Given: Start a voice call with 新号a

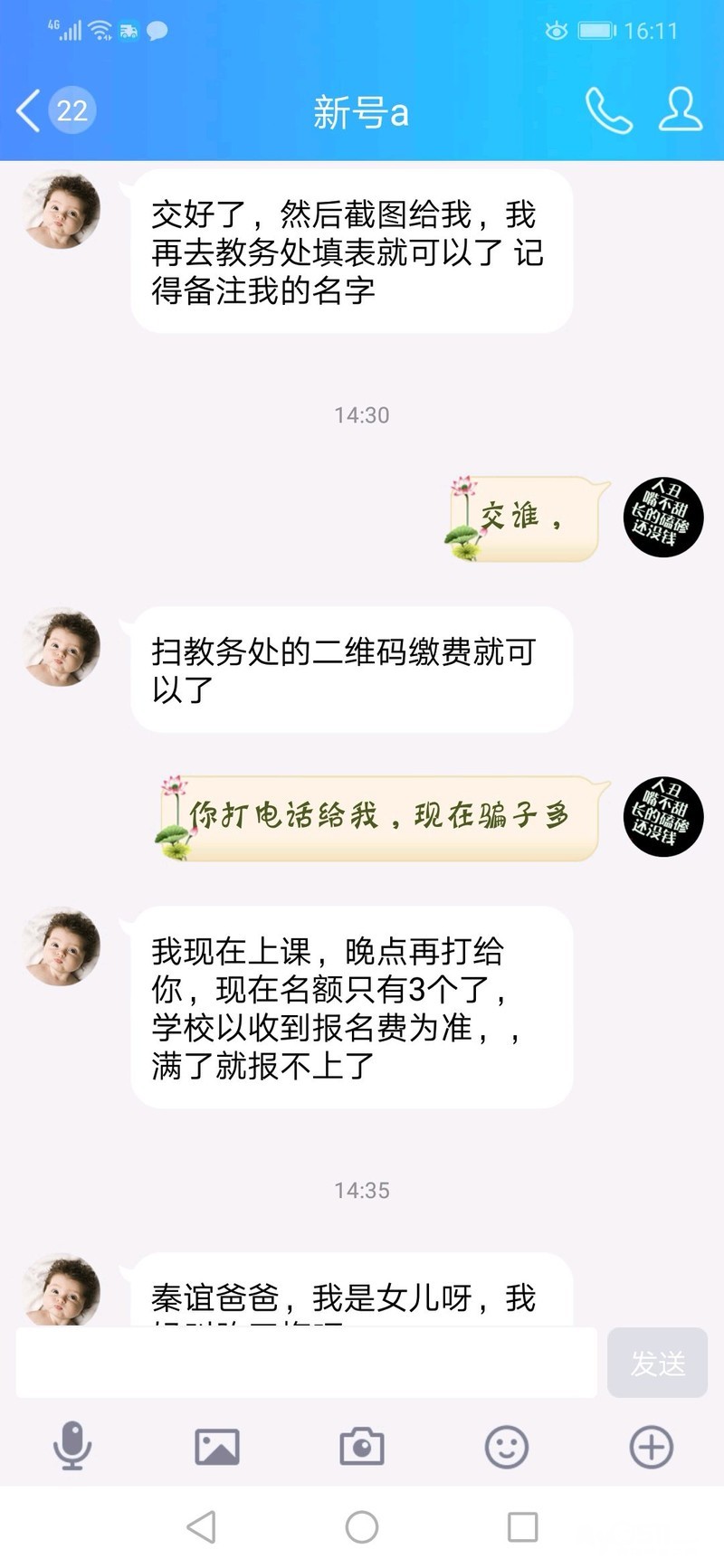Looking at the screenshot, I should (607, 111).
